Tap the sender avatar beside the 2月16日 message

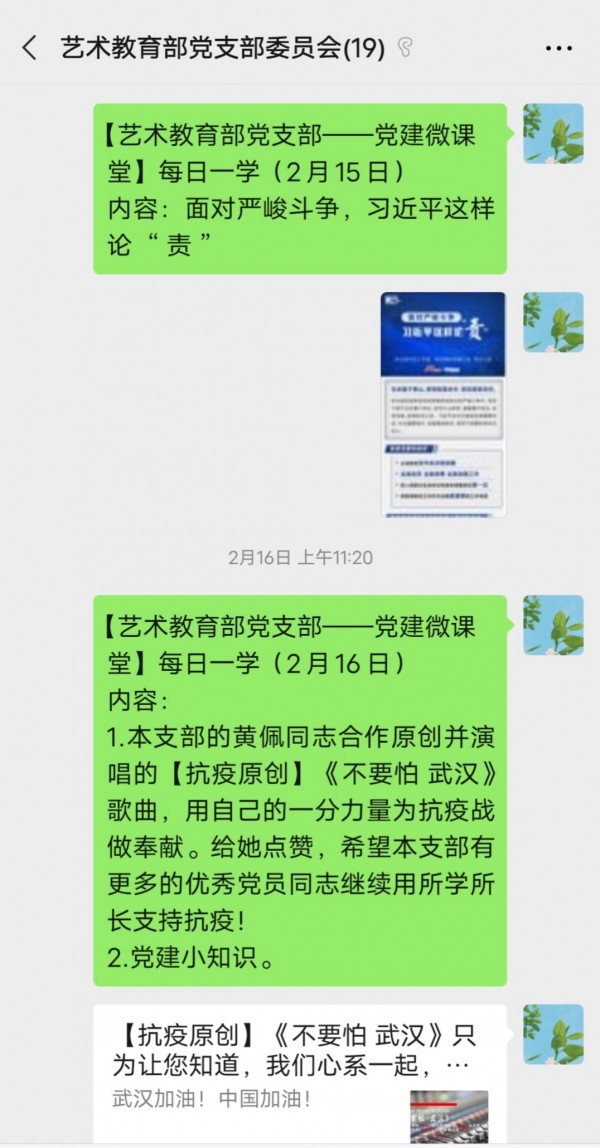[553, 625]
